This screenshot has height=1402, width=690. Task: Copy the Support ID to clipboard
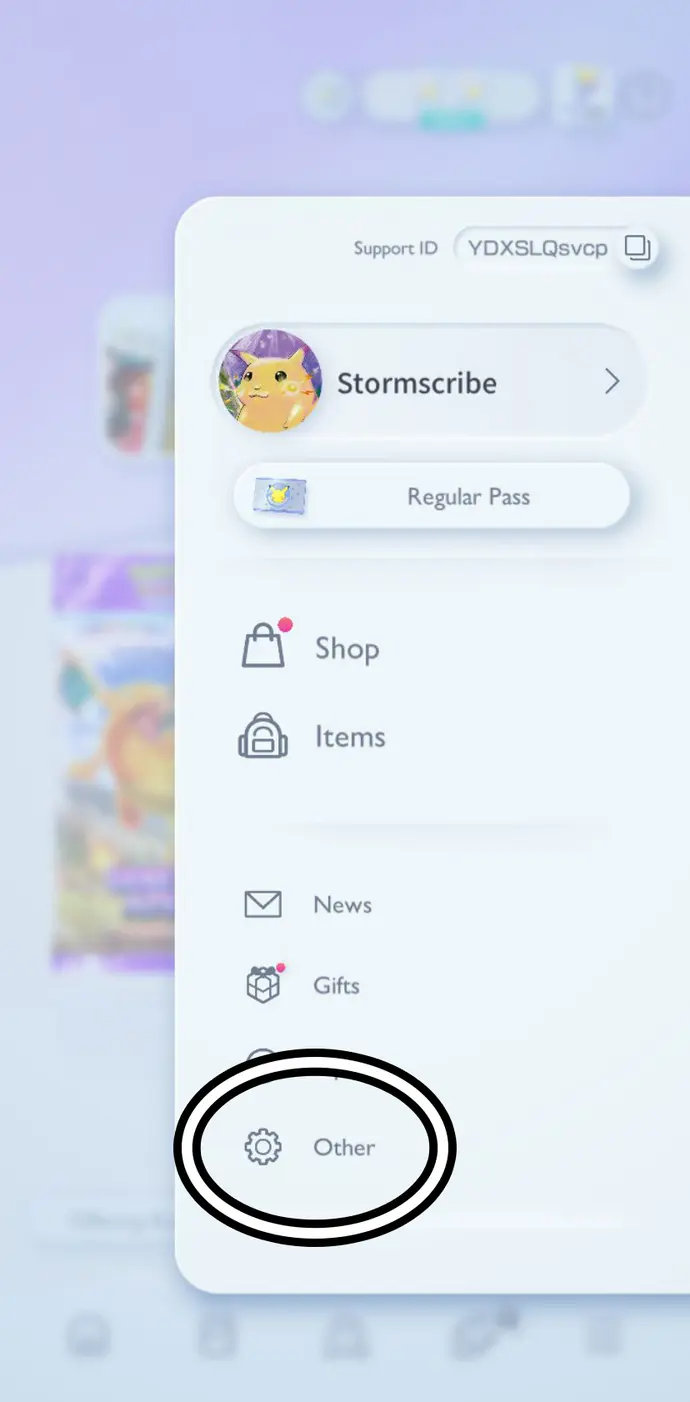pyautogui.click(x=637, y=247)
